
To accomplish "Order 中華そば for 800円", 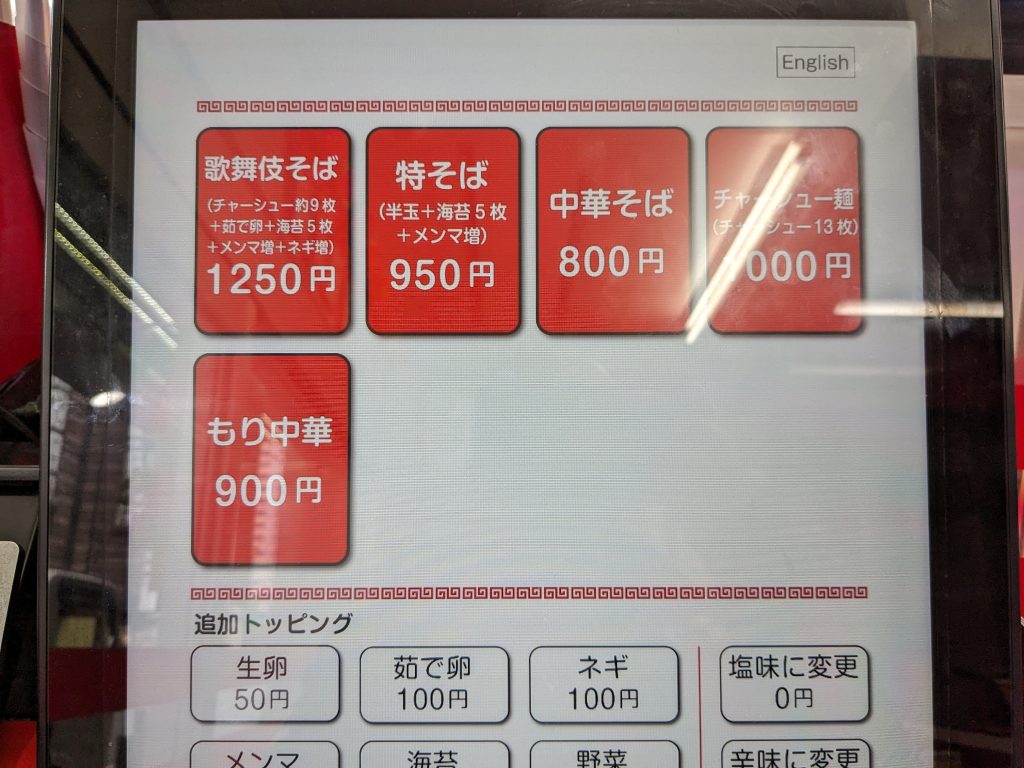I will (x=612, y=230).
